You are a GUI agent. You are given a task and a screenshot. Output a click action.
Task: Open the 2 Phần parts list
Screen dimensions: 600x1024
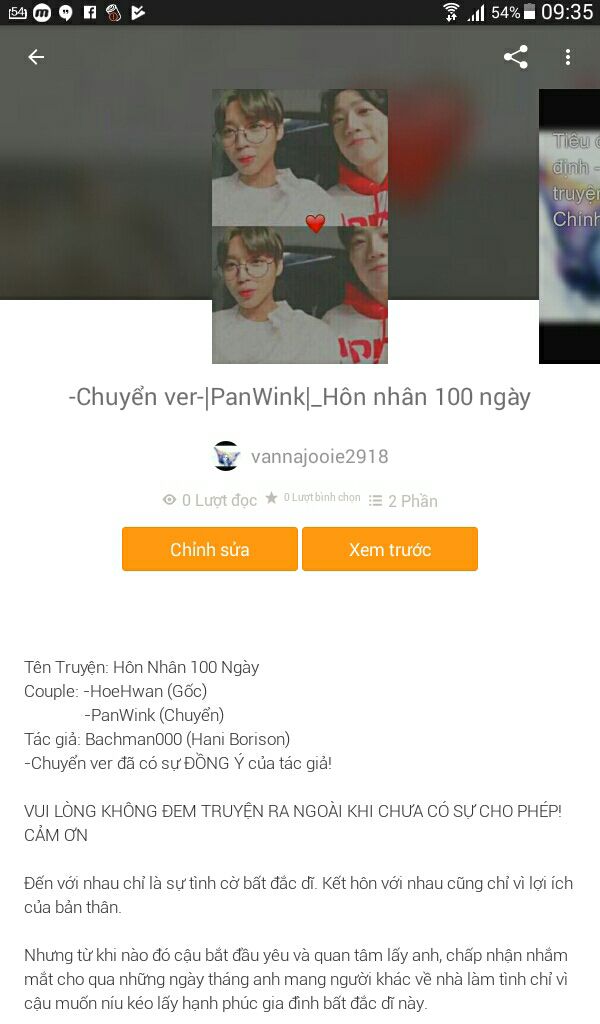(x=403, y=501)
